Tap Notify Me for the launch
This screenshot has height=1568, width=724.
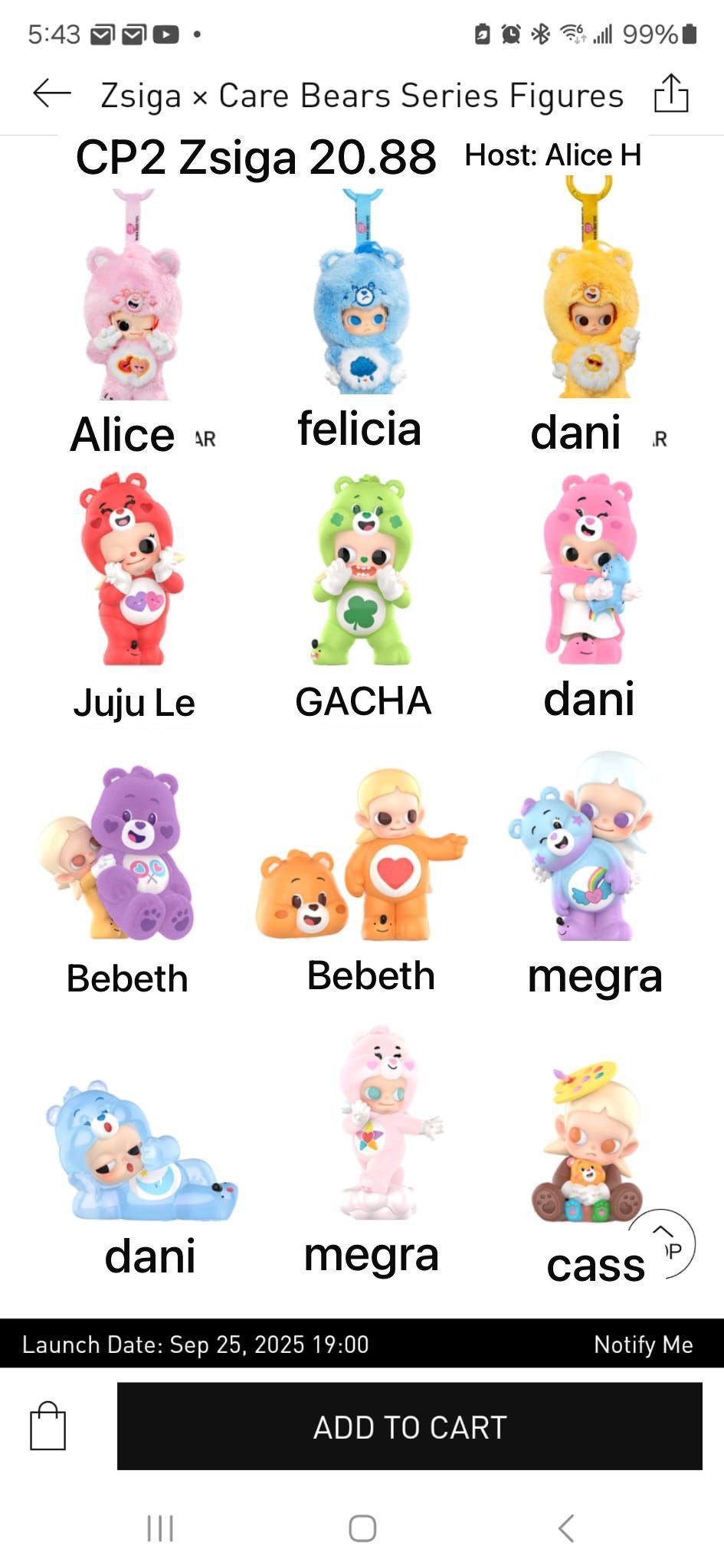(643, 1344)
